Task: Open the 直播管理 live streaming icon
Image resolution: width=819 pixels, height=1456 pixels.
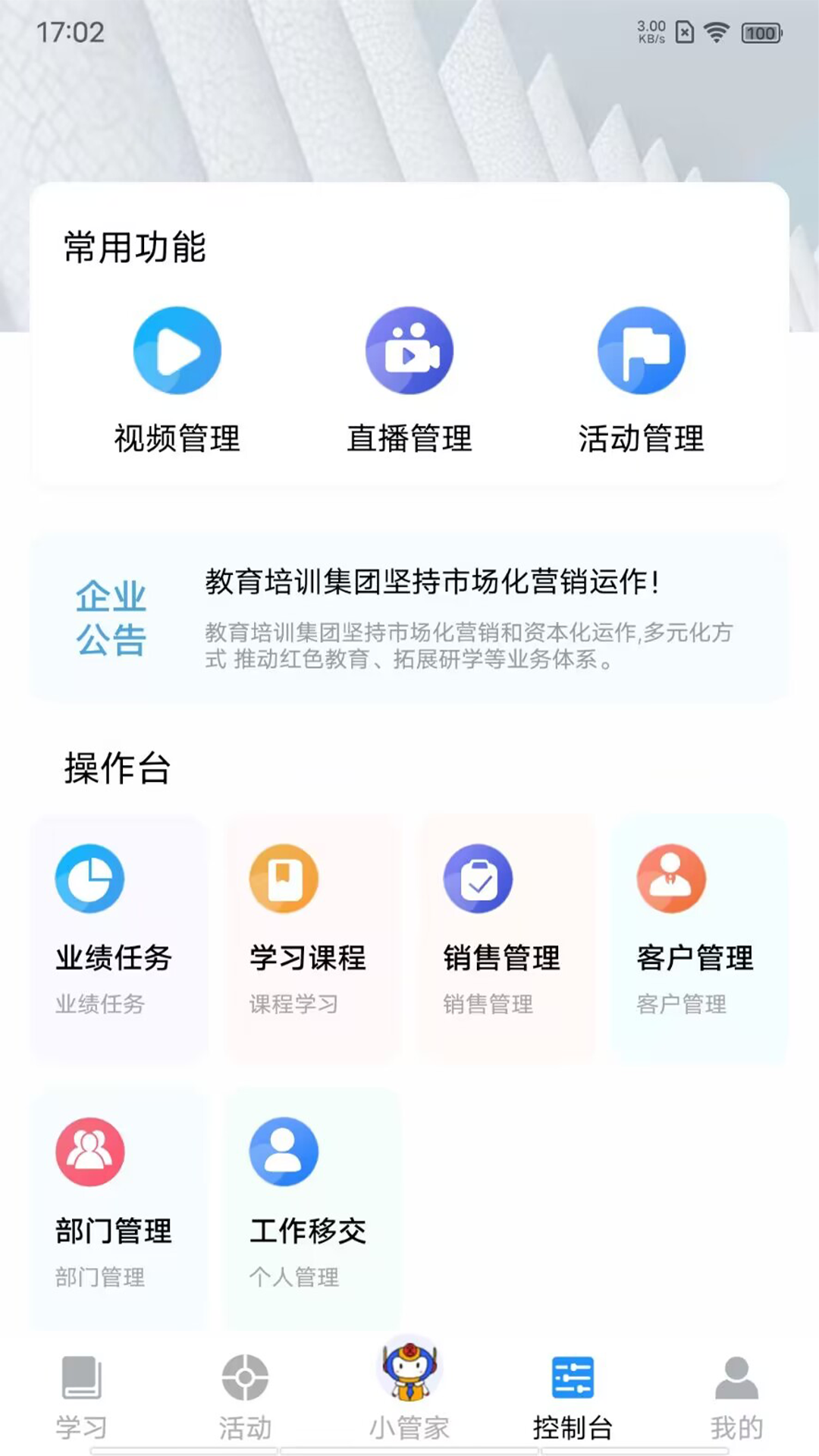Action: [x=409, y=348]
